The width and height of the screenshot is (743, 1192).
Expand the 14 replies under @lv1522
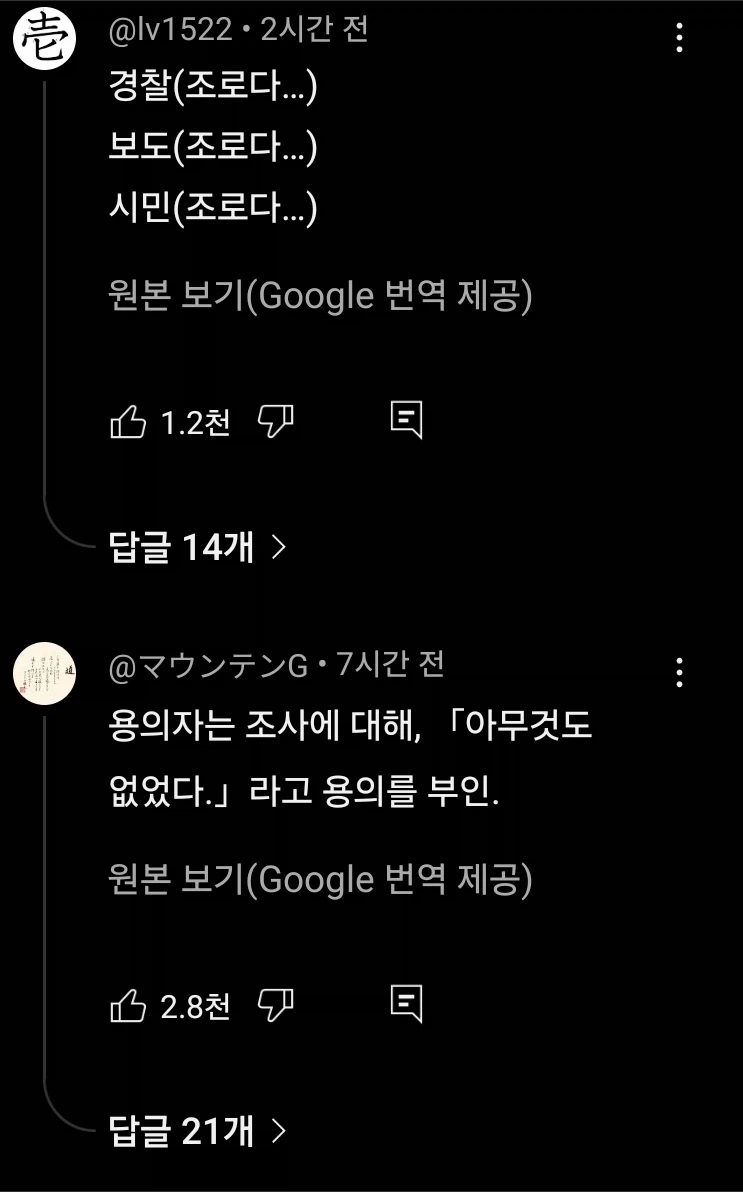(179, 546)
